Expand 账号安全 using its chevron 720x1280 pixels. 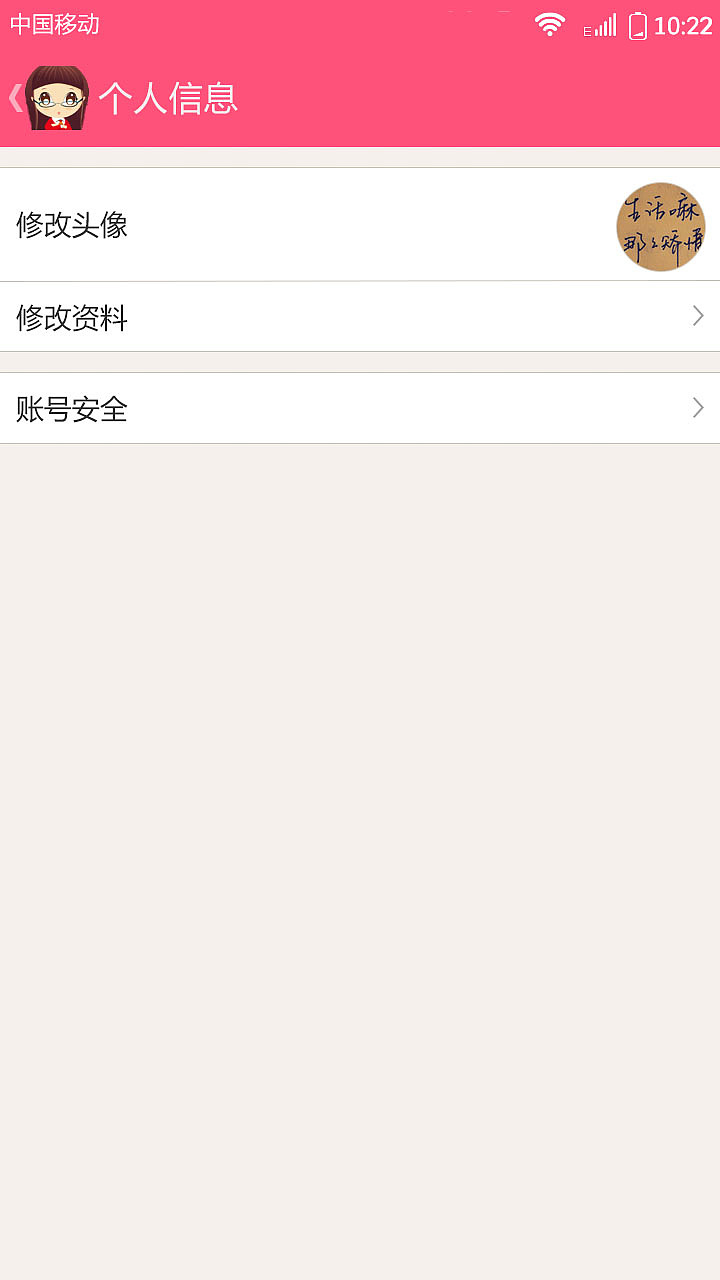[697, 407]
